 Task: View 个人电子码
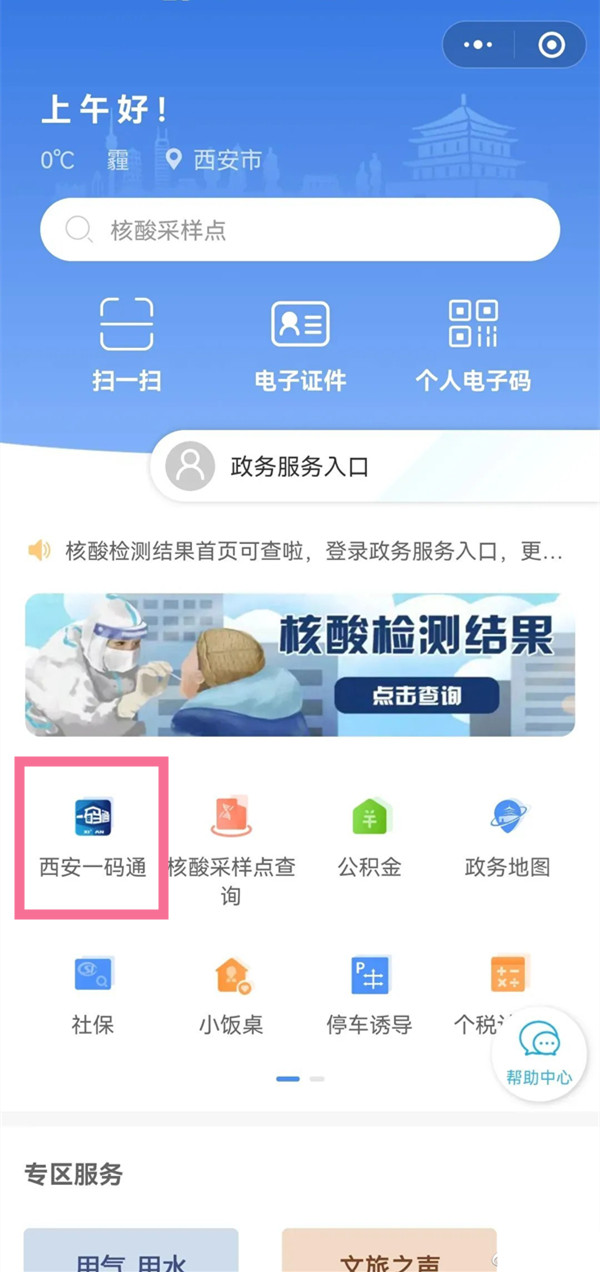click(473, 344)
